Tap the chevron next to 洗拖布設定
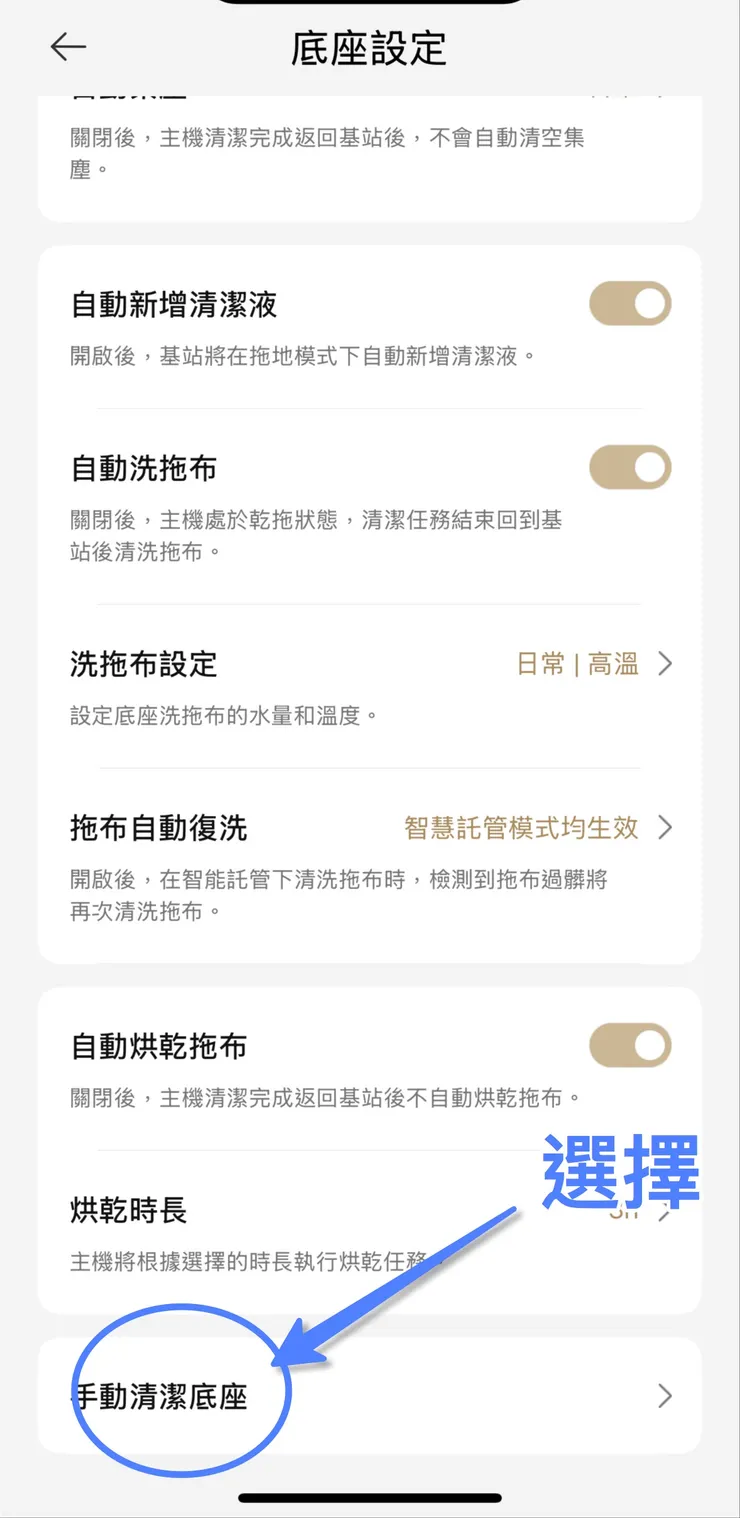 tap(666, 664)
